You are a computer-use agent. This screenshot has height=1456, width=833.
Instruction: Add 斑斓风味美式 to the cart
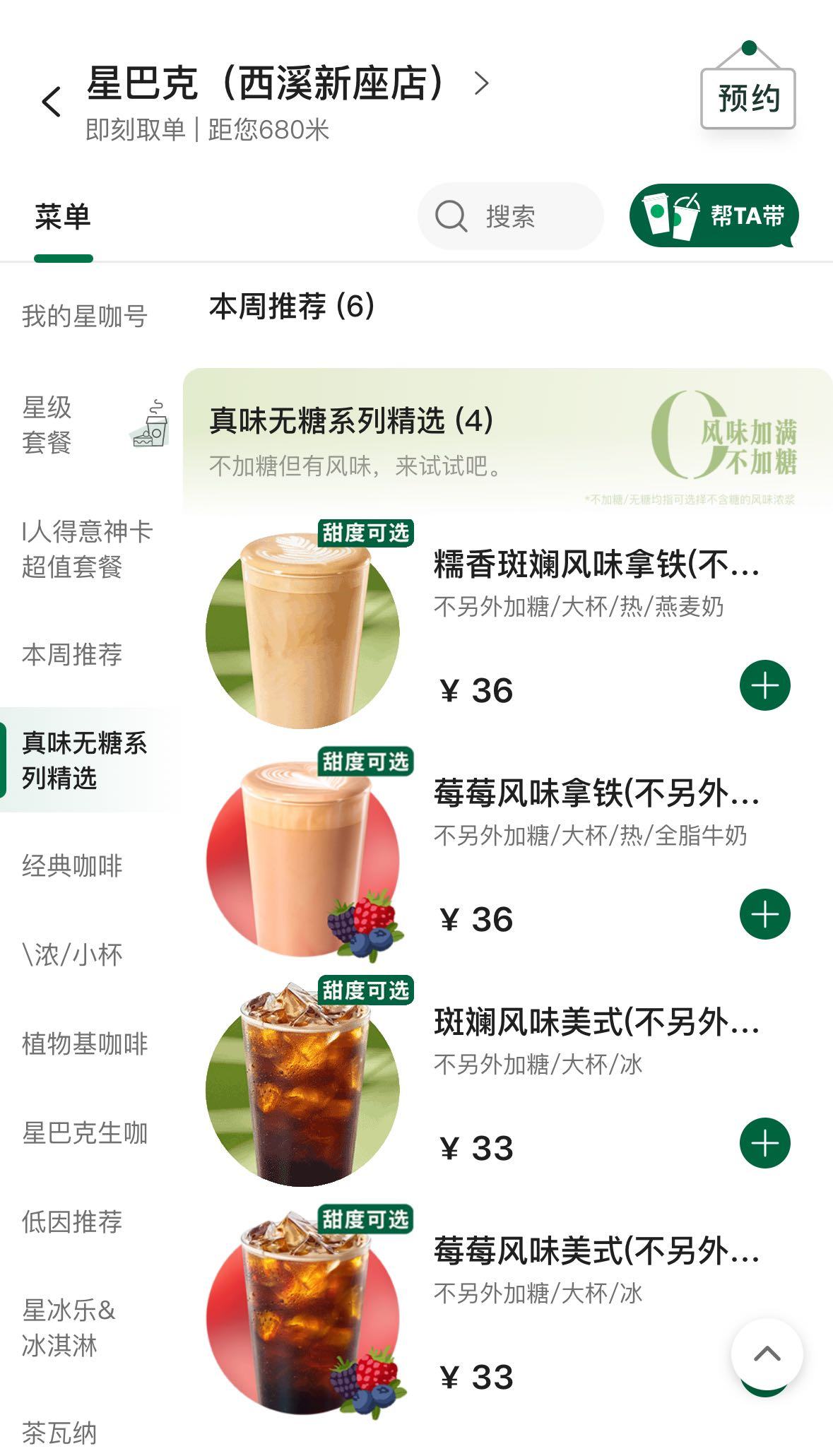764,1143
